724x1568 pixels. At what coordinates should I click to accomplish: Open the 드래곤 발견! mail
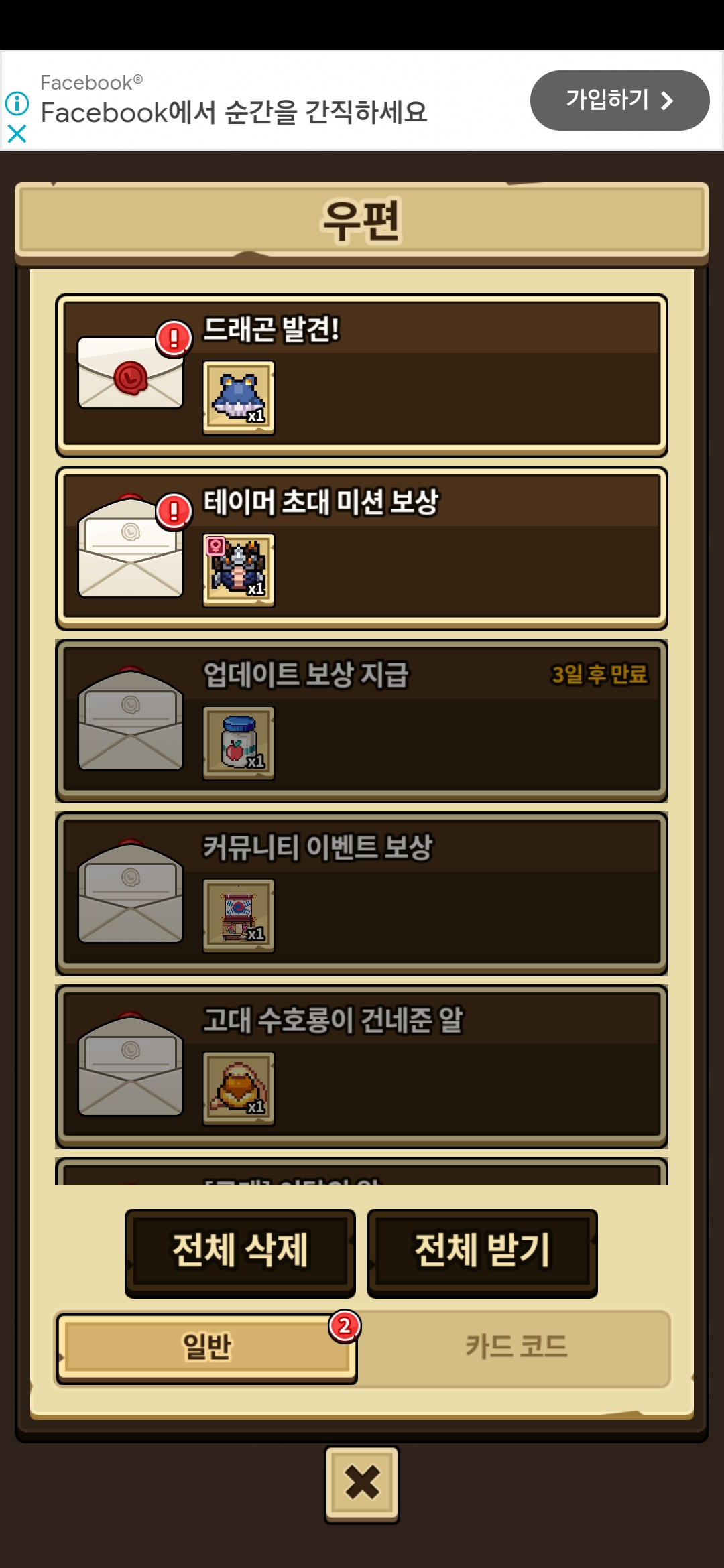pyautogui.click(x=362, y=375)
